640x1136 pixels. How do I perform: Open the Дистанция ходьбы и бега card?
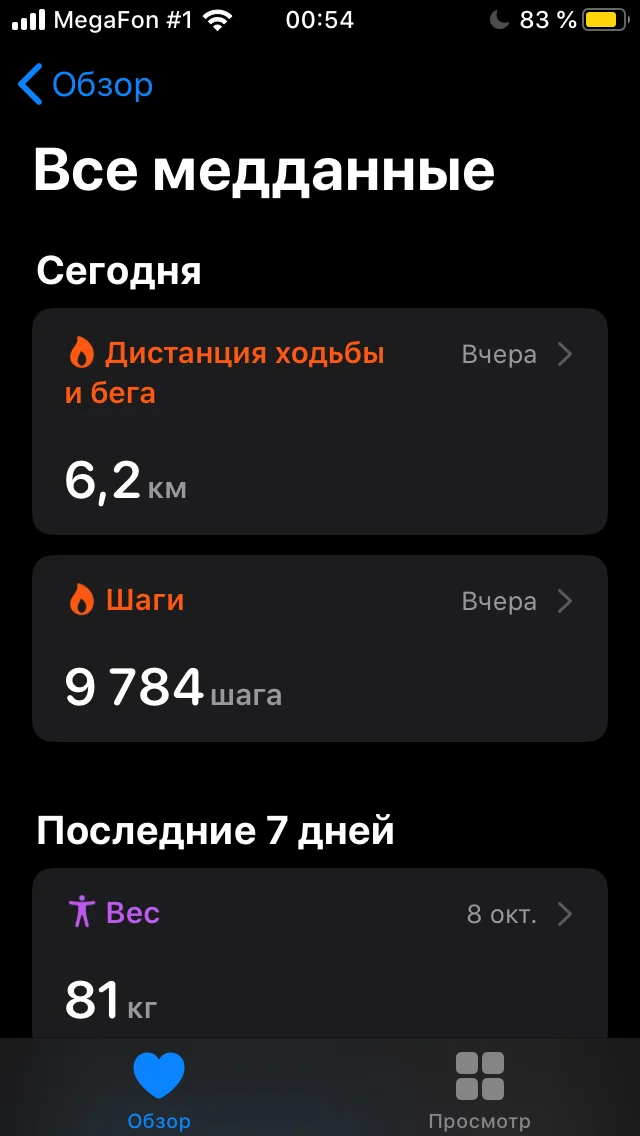319,421
